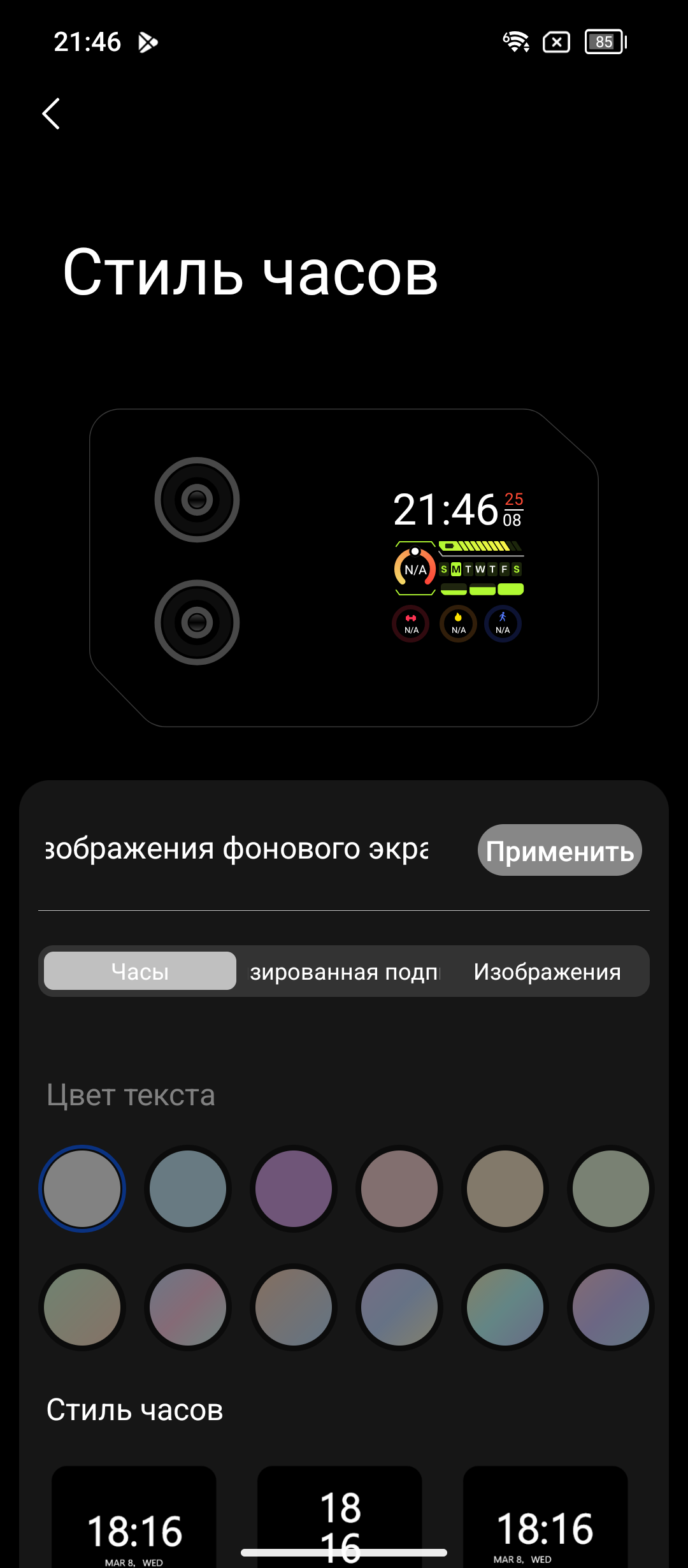Pick the brown-gray gradient color

click(x=294, y=1307)
